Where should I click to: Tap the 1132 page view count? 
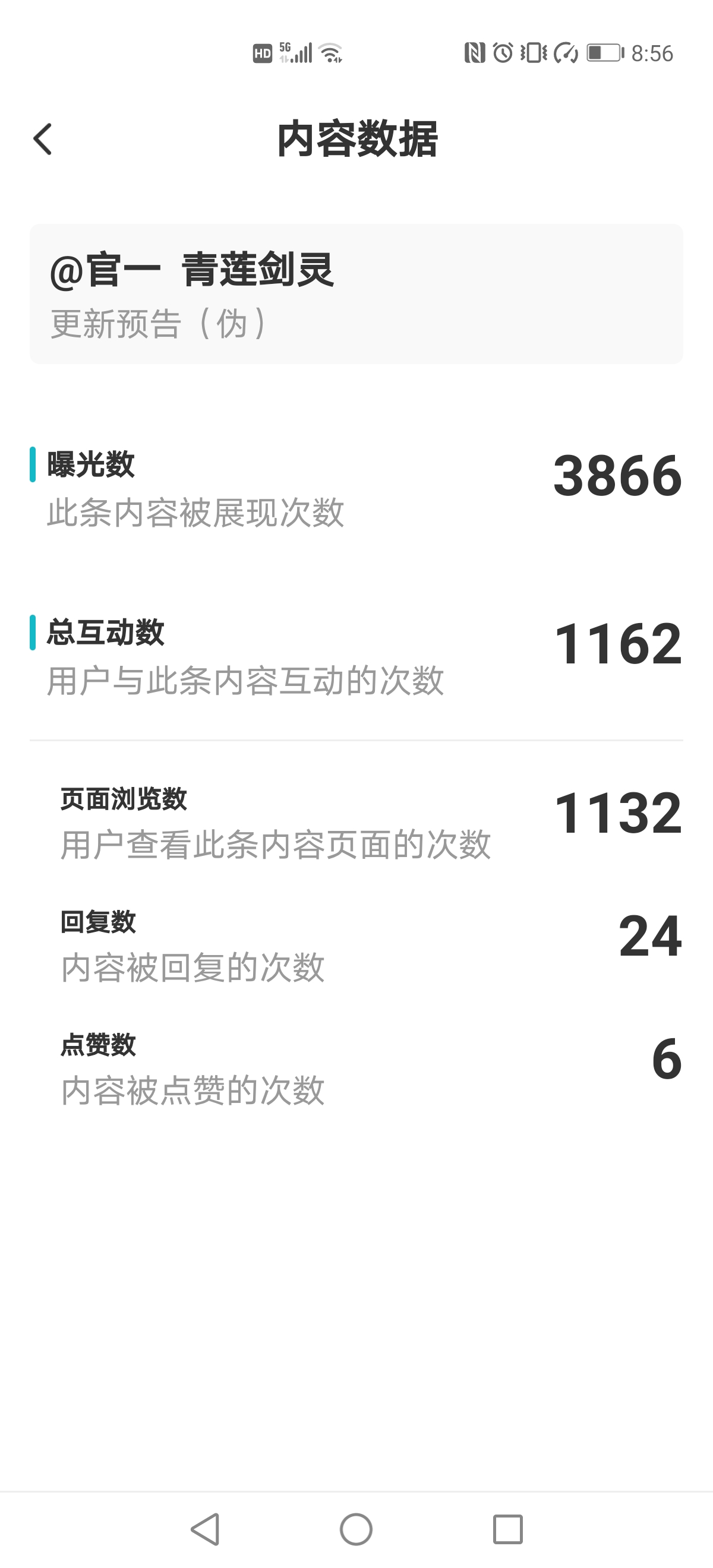point(617,818)
